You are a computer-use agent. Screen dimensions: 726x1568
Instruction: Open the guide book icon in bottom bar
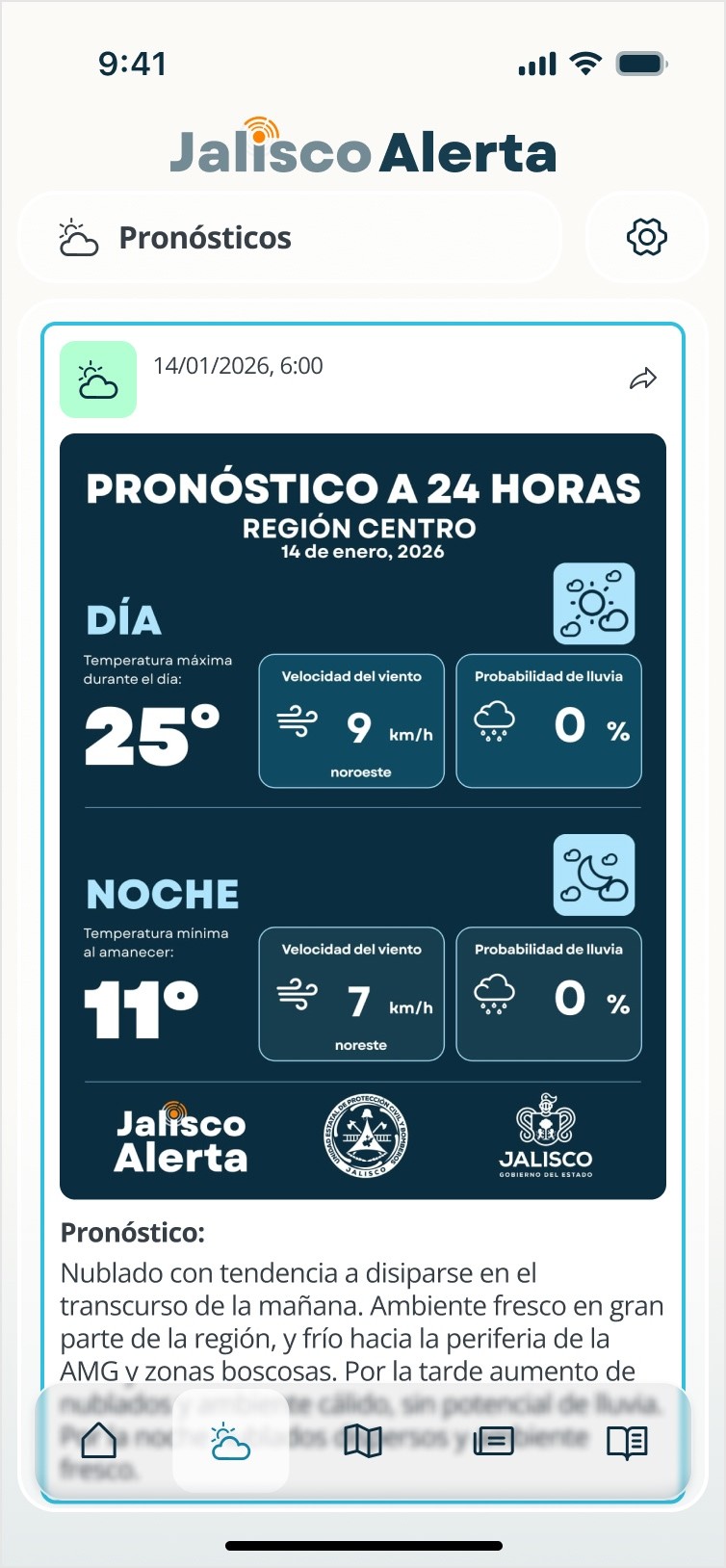pos(626,1441)
